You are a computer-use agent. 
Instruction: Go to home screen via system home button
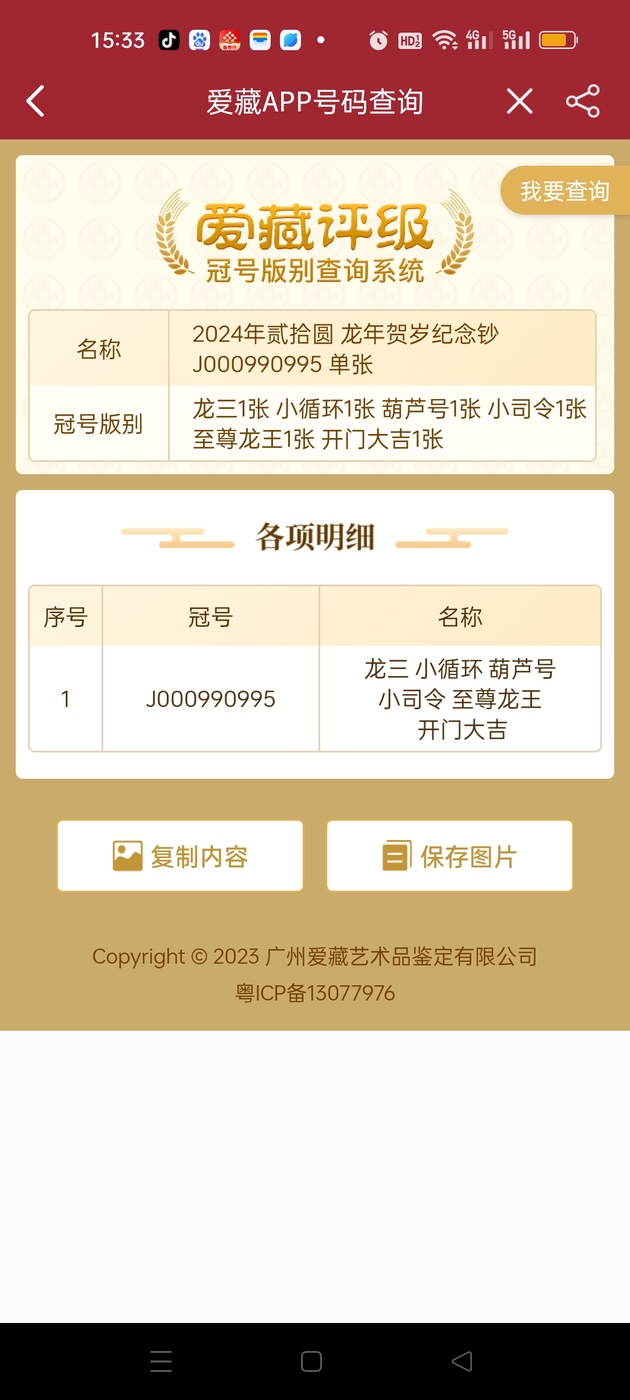[311, 1361]
